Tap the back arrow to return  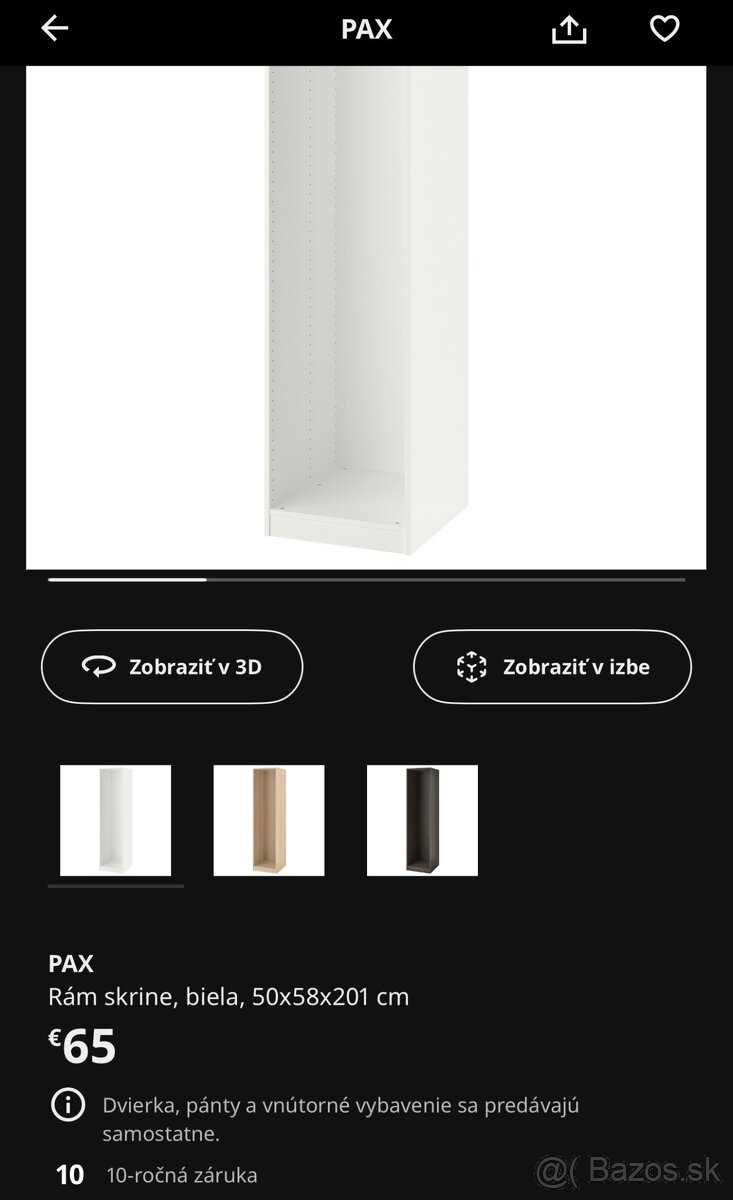(55, 29)
